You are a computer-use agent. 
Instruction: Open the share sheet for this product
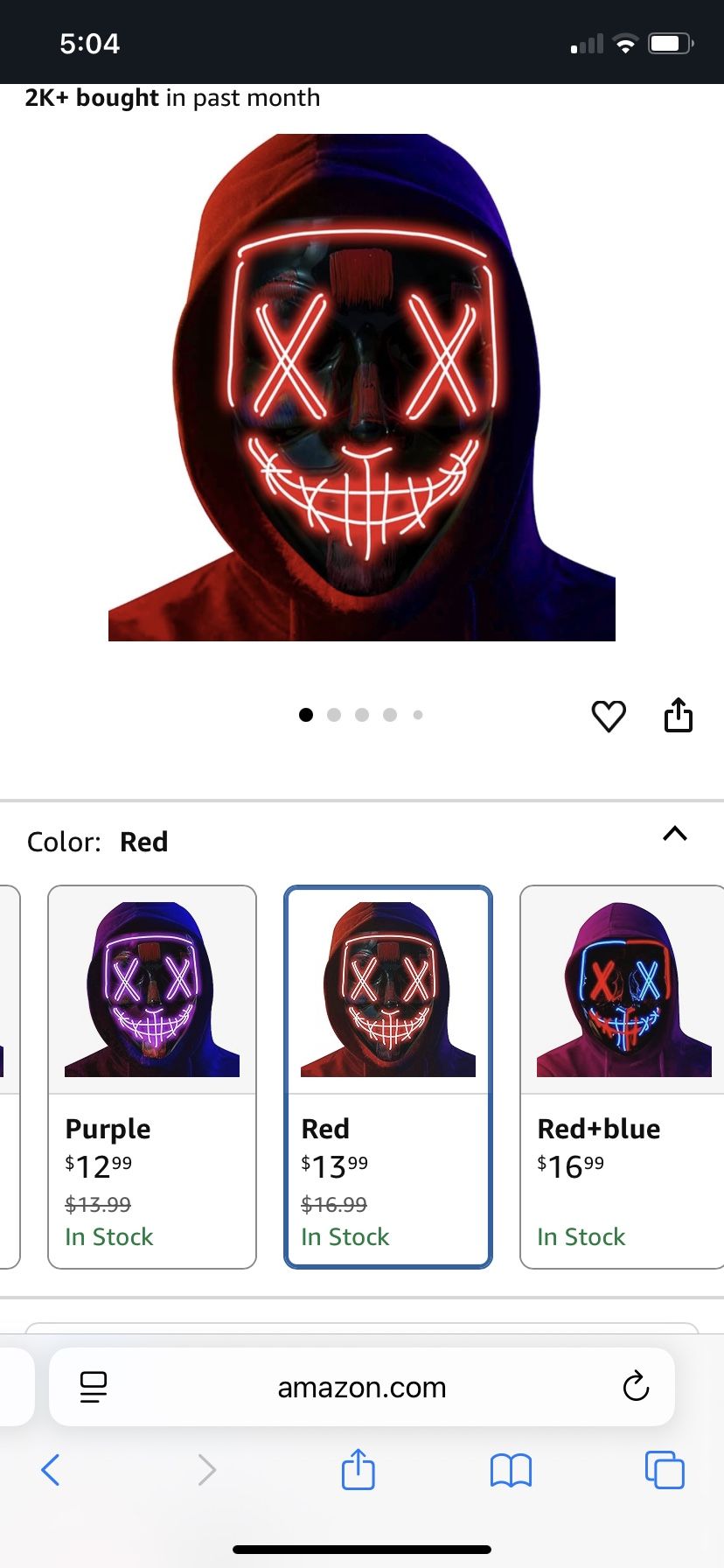click(679, 714)
